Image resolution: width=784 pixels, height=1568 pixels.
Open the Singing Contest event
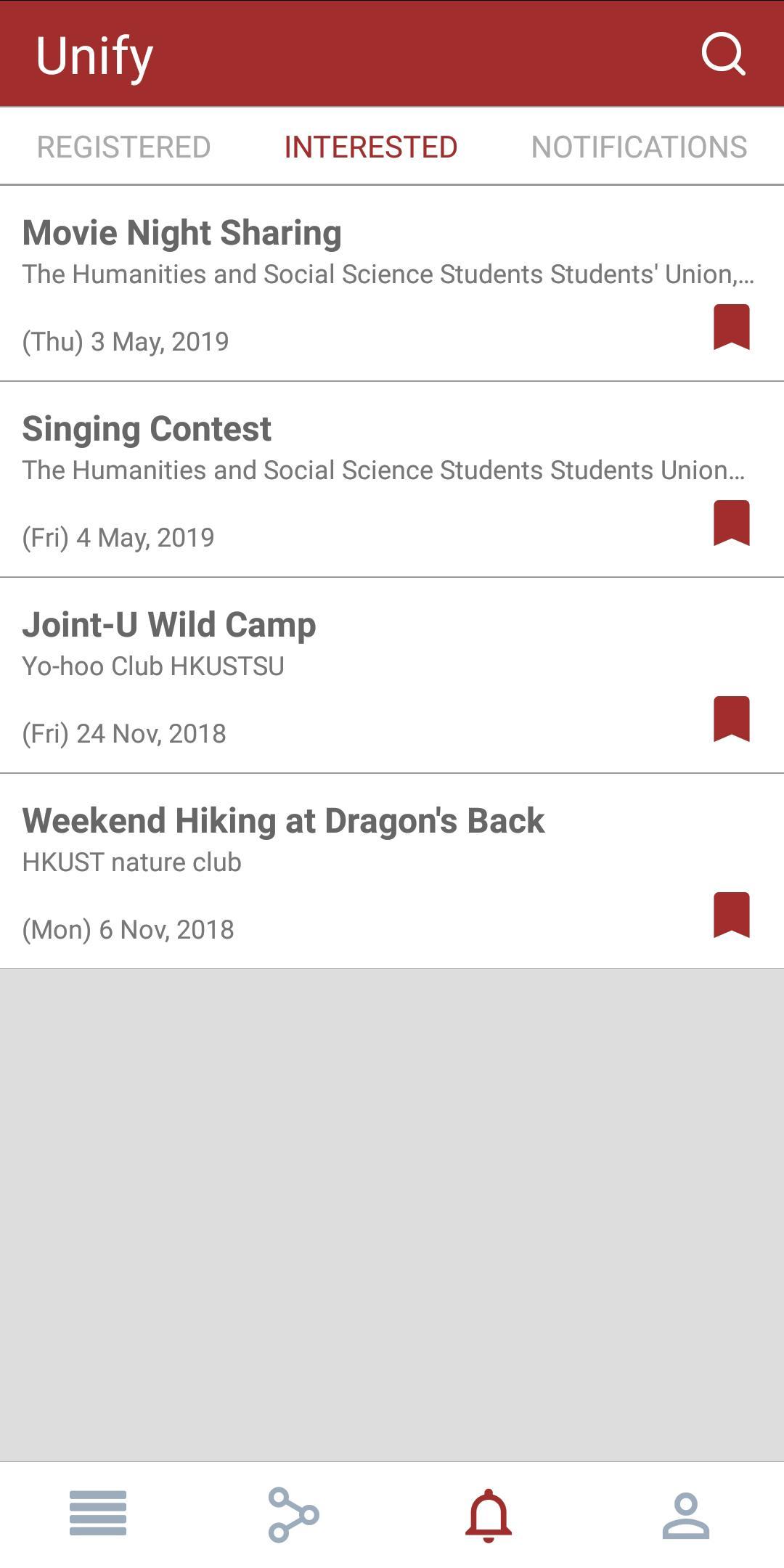392,480
